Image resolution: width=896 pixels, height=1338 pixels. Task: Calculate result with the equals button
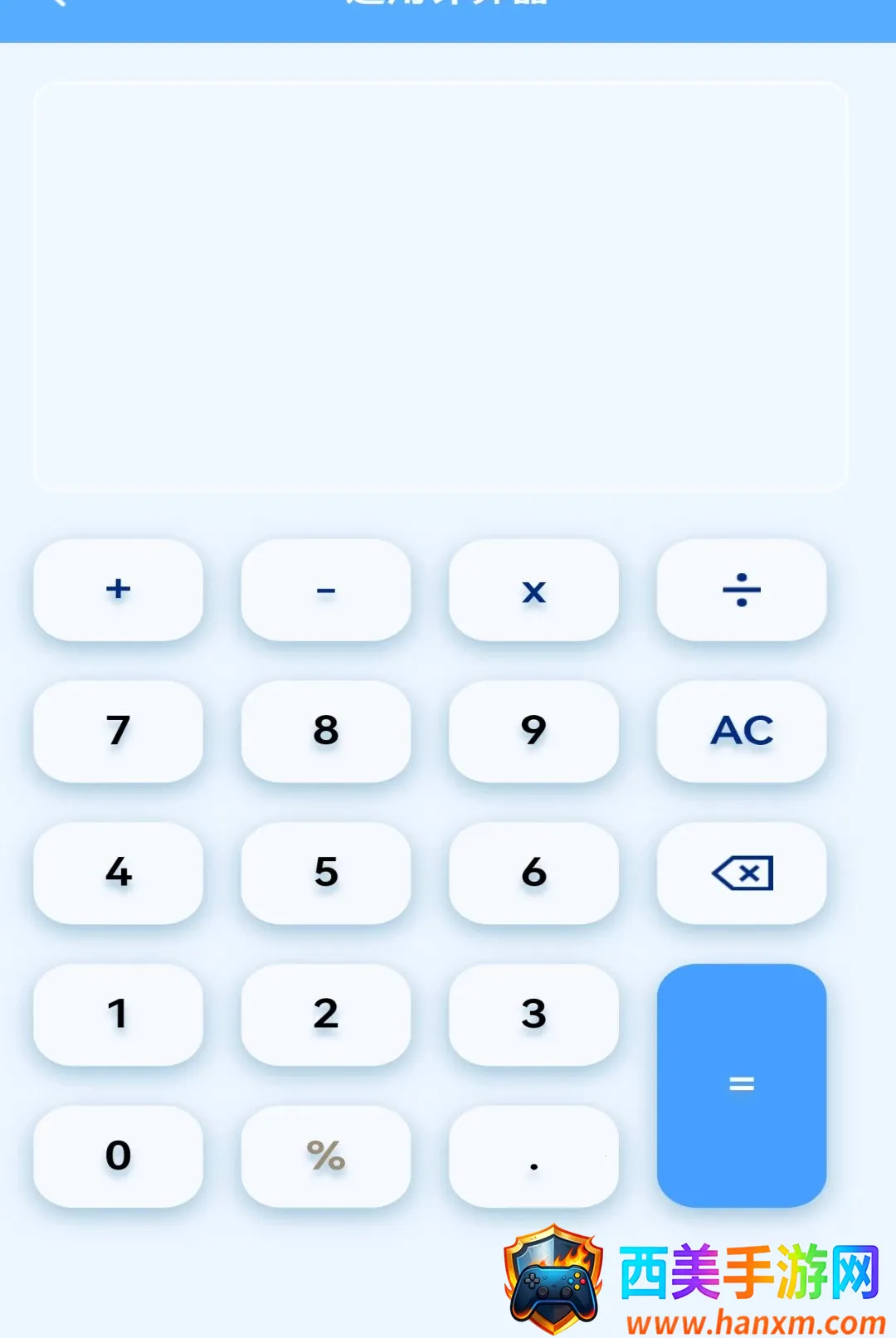tap(742, 1085)
